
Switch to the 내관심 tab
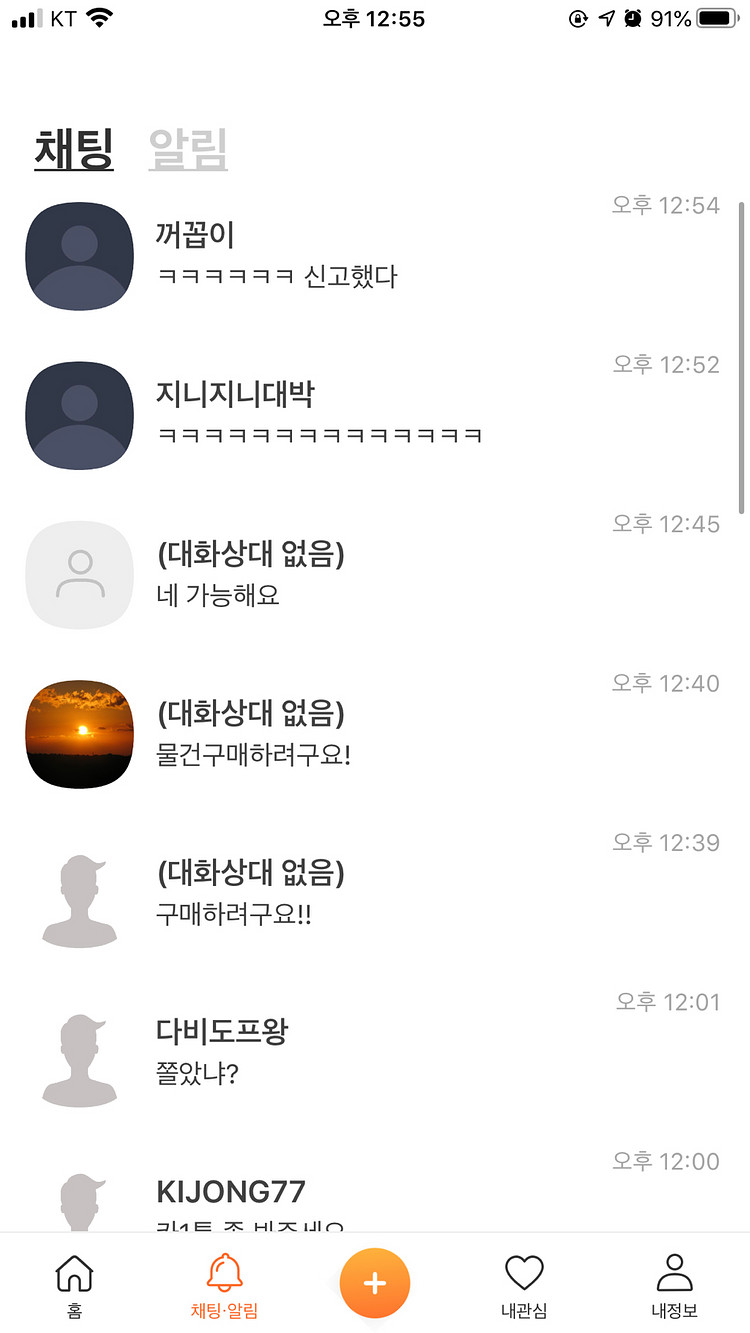[x=524, y=1285]
